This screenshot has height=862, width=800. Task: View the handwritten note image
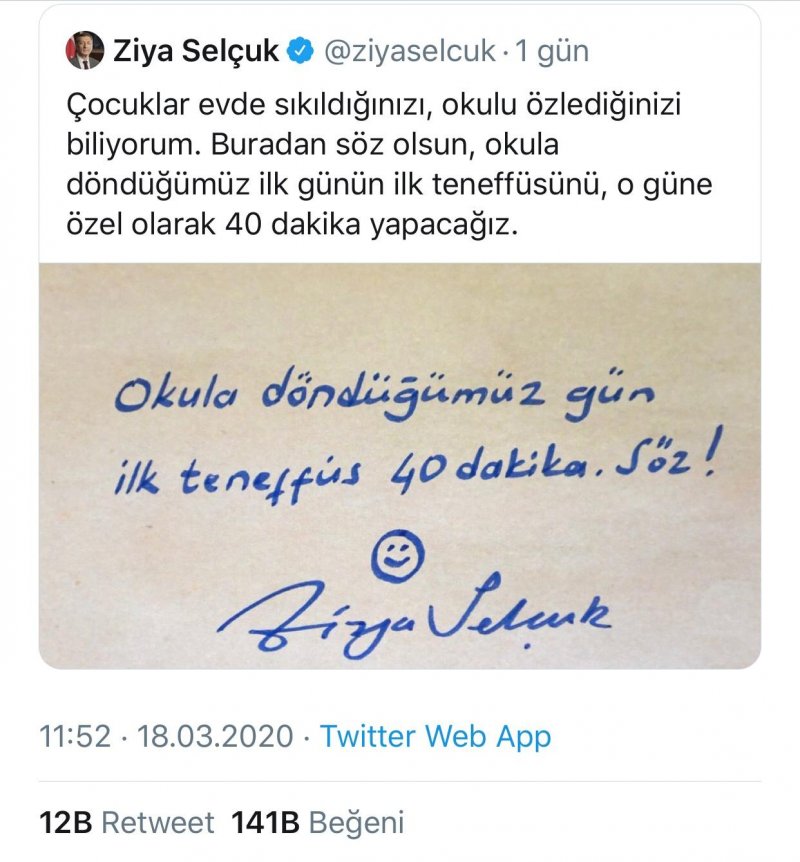tap(400, 465)
